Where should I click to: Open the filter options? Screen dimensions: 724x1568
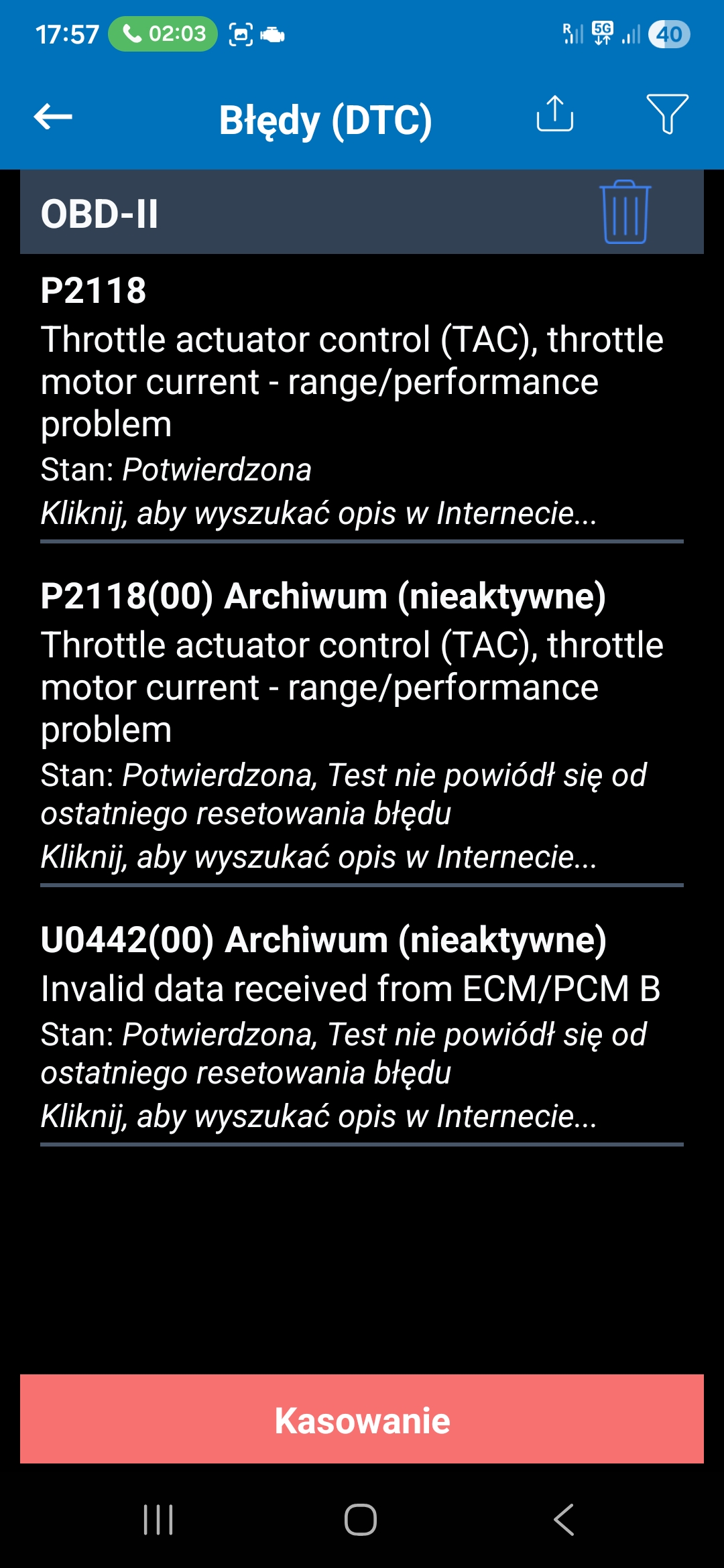pyautogui.click(x=667, y=114)
